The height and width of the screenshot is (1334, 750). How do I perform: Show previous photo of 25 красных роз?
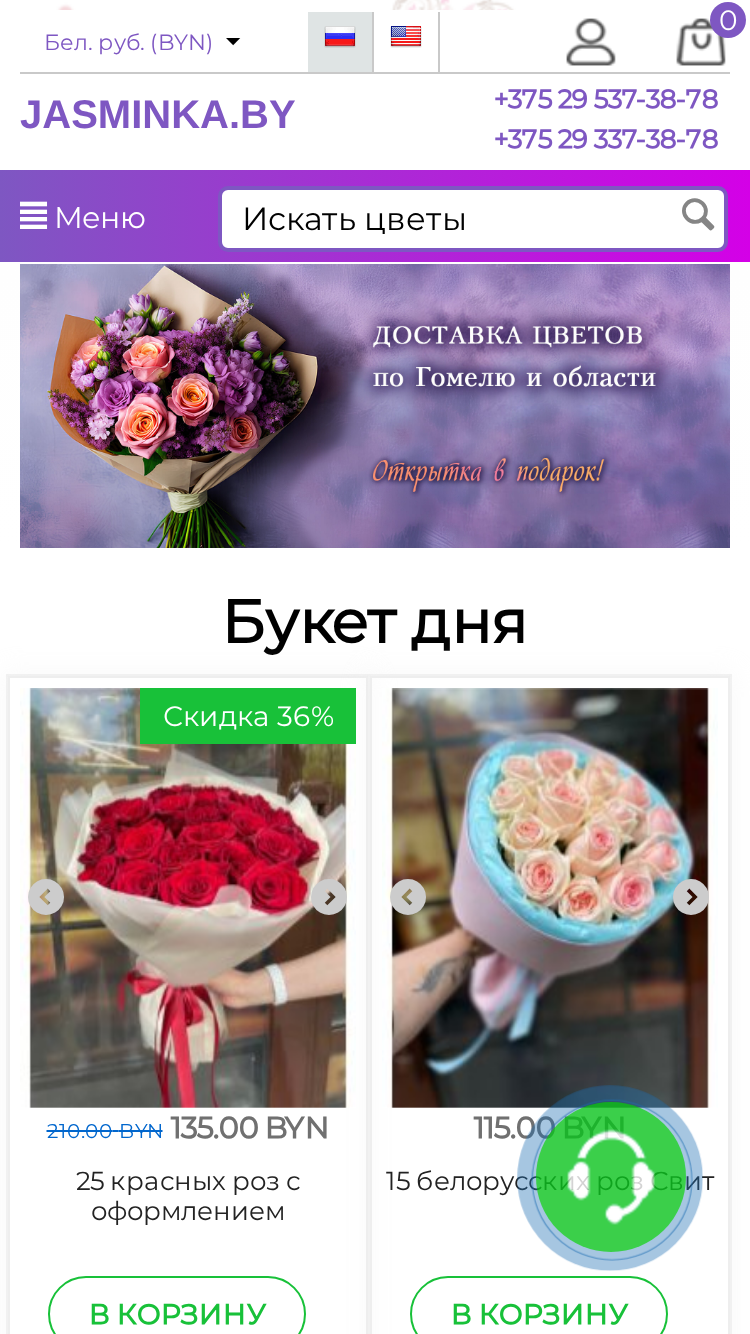coord(46,897)
